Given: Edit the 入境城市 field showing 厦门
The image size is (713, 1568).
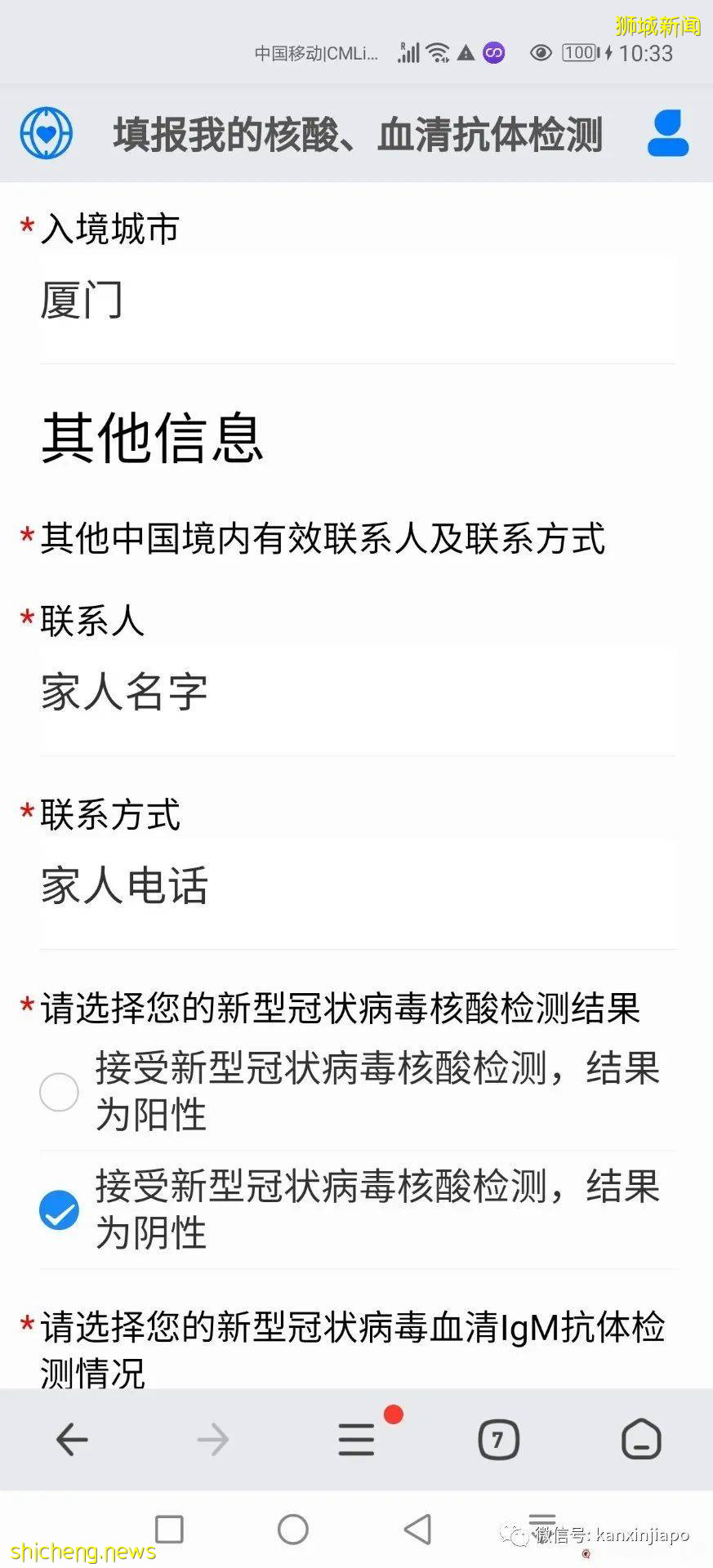Looking at the screenshot, I should 356,302.
